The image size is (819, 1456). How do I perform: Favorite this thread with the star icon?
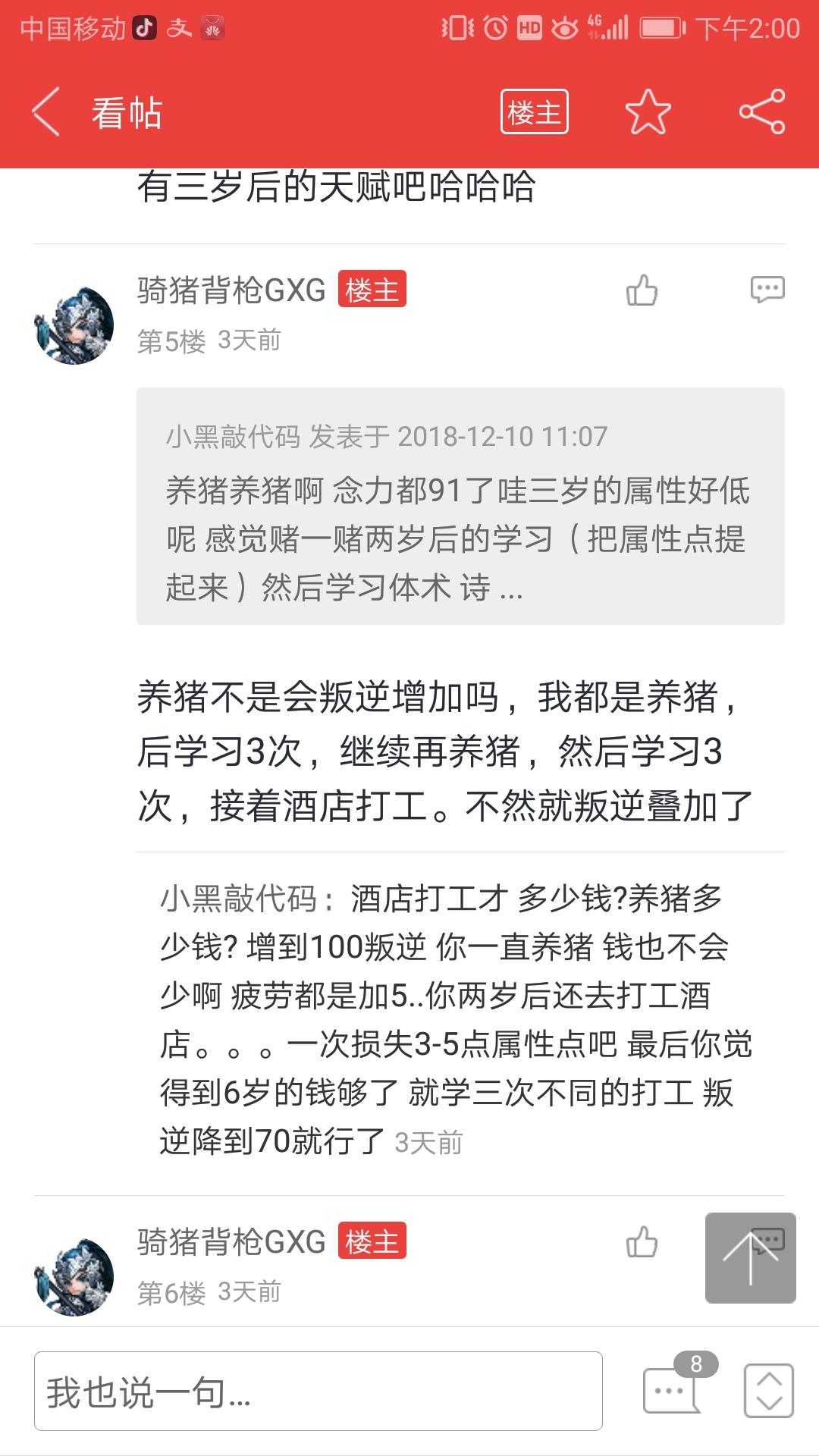pos(648,112)
